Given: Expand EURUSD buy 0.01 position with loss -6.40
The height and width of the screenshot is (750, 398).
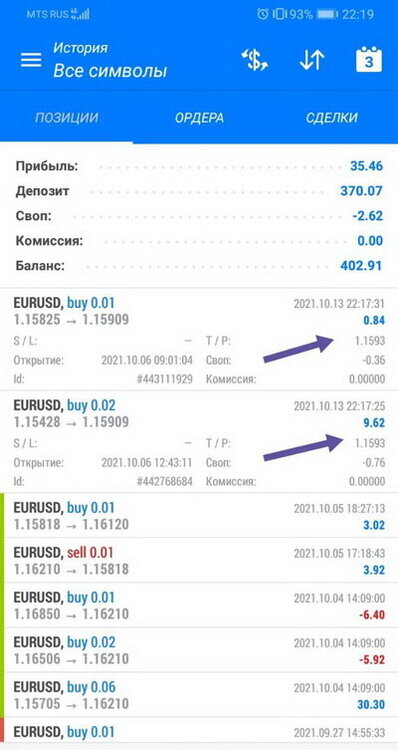Looking at the screenshot, I should (x=199, y=606).
